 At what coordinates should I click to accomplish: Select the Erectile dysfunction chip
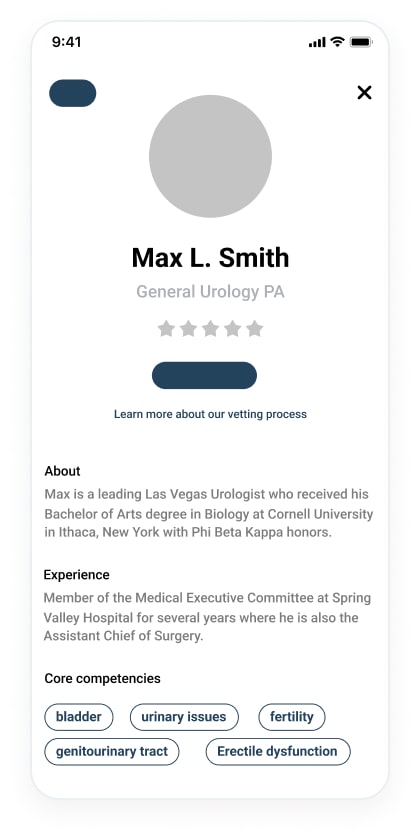click(278, 751)
